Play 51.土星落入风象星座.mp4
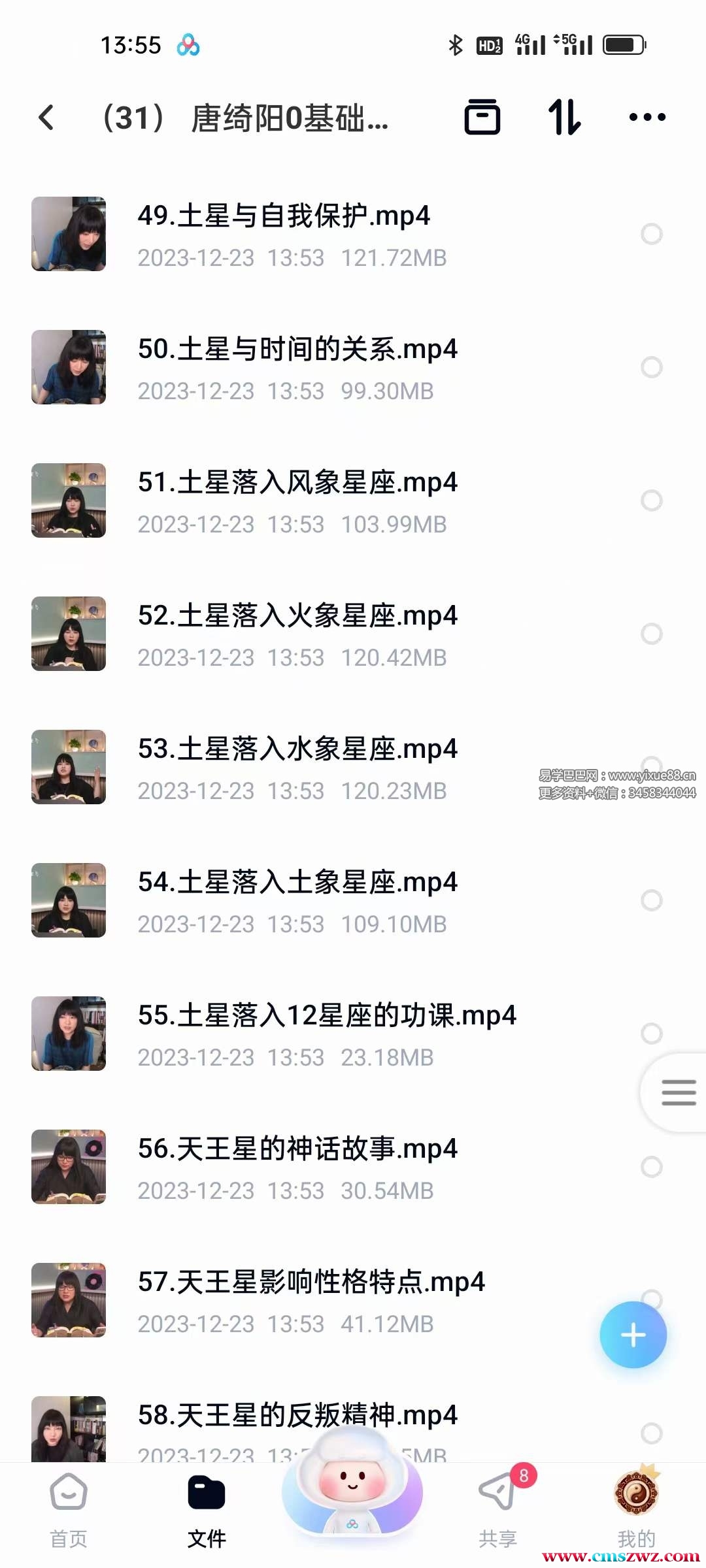Image resolution: width=706 pixels, height=1568 pixels. pyautogui.click(x=297, y=483)
